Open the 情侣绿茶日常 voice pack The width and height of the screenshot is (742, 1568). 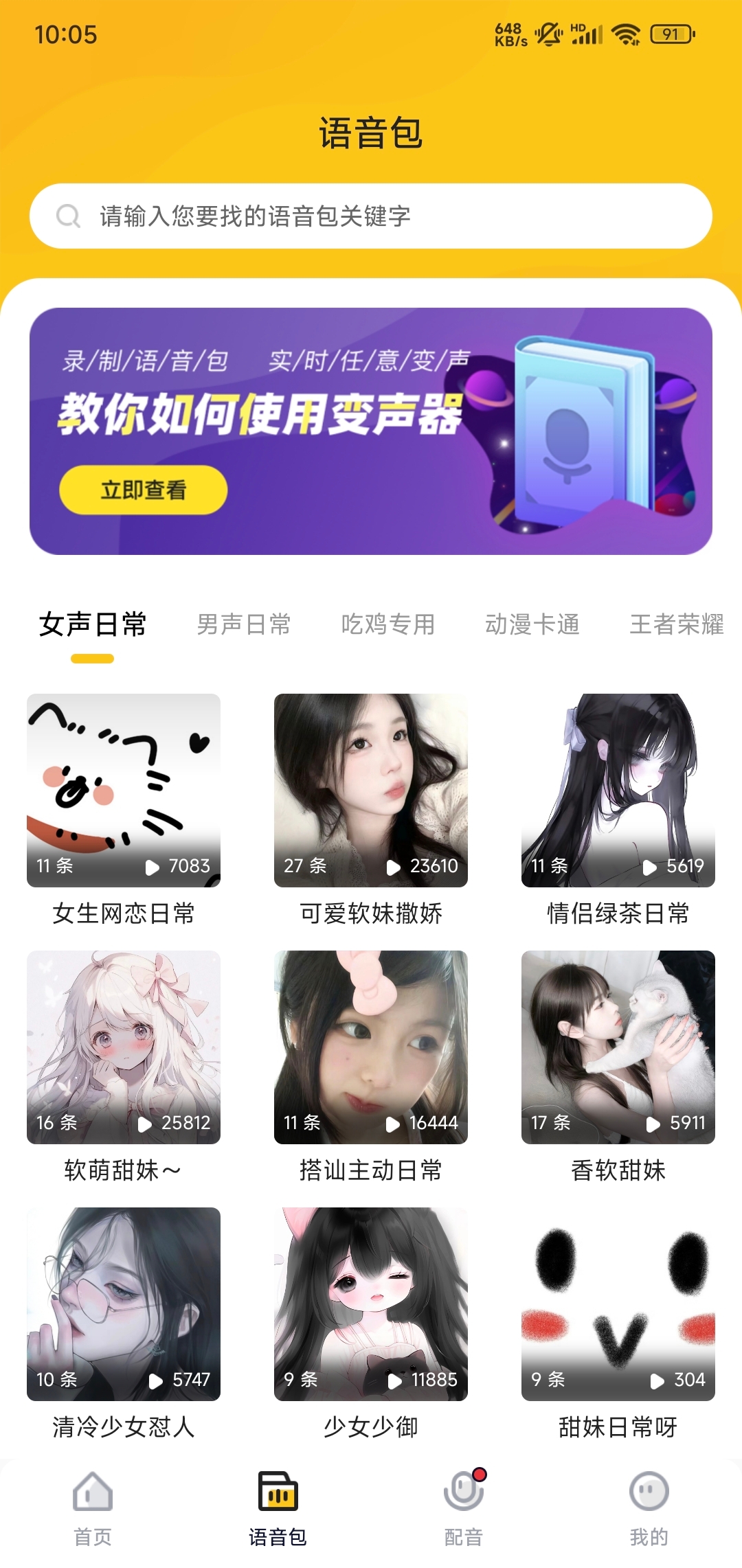point(618,790)
